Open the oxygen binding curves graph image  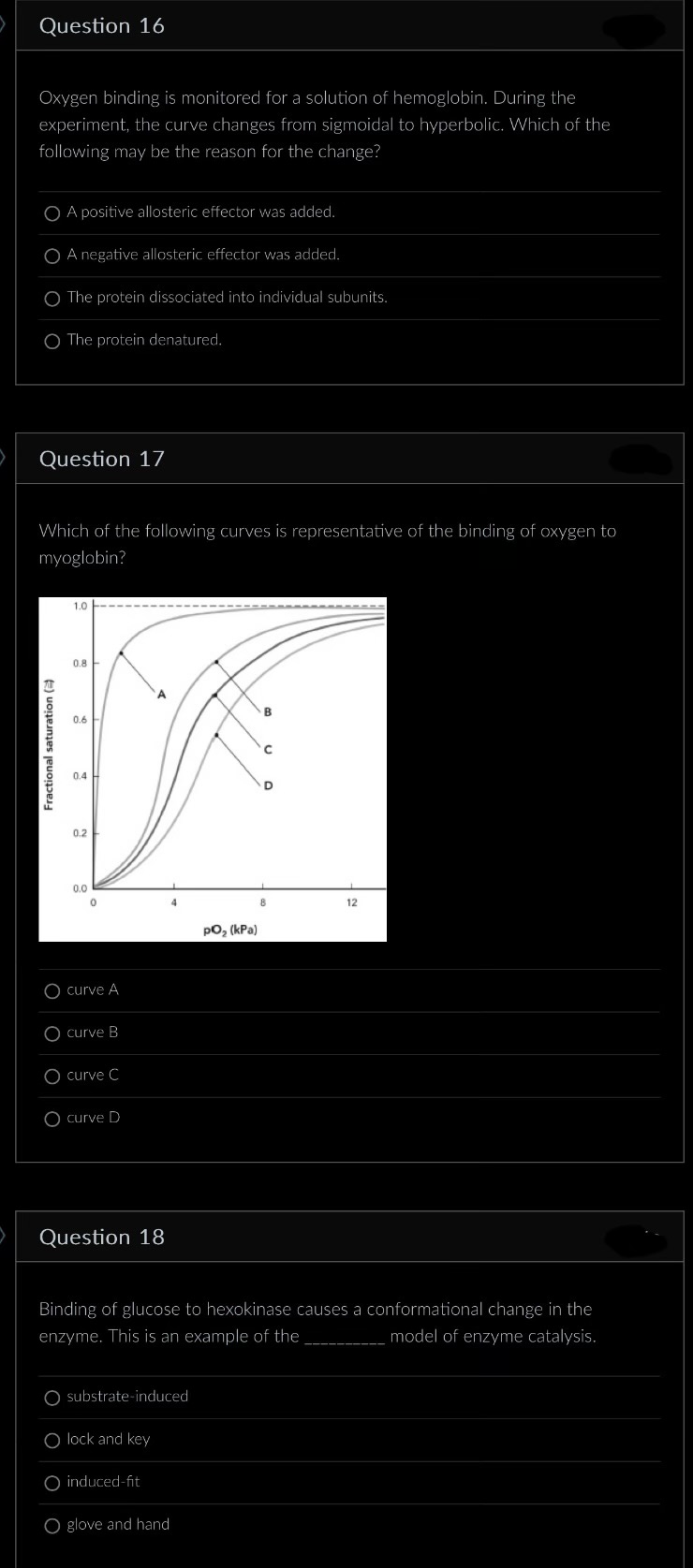pyautogui.click(x=213, y=768)
